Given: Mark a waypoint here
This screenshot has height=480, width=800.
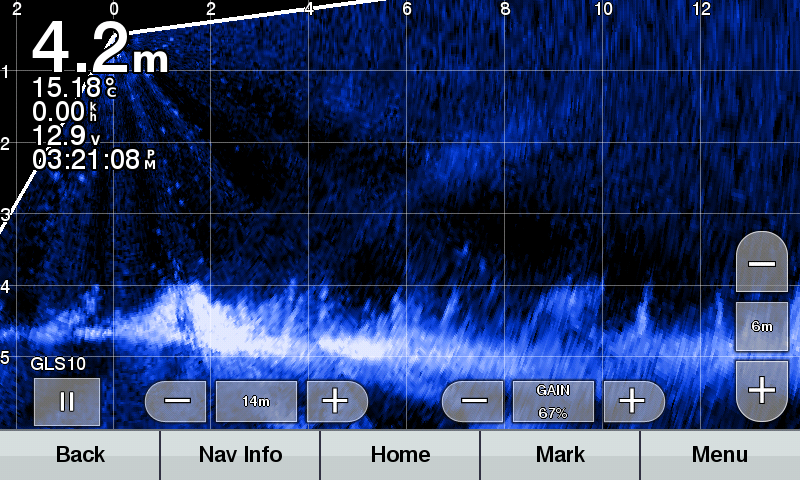Looking at the screenshot, I should [x=560, y=455].
